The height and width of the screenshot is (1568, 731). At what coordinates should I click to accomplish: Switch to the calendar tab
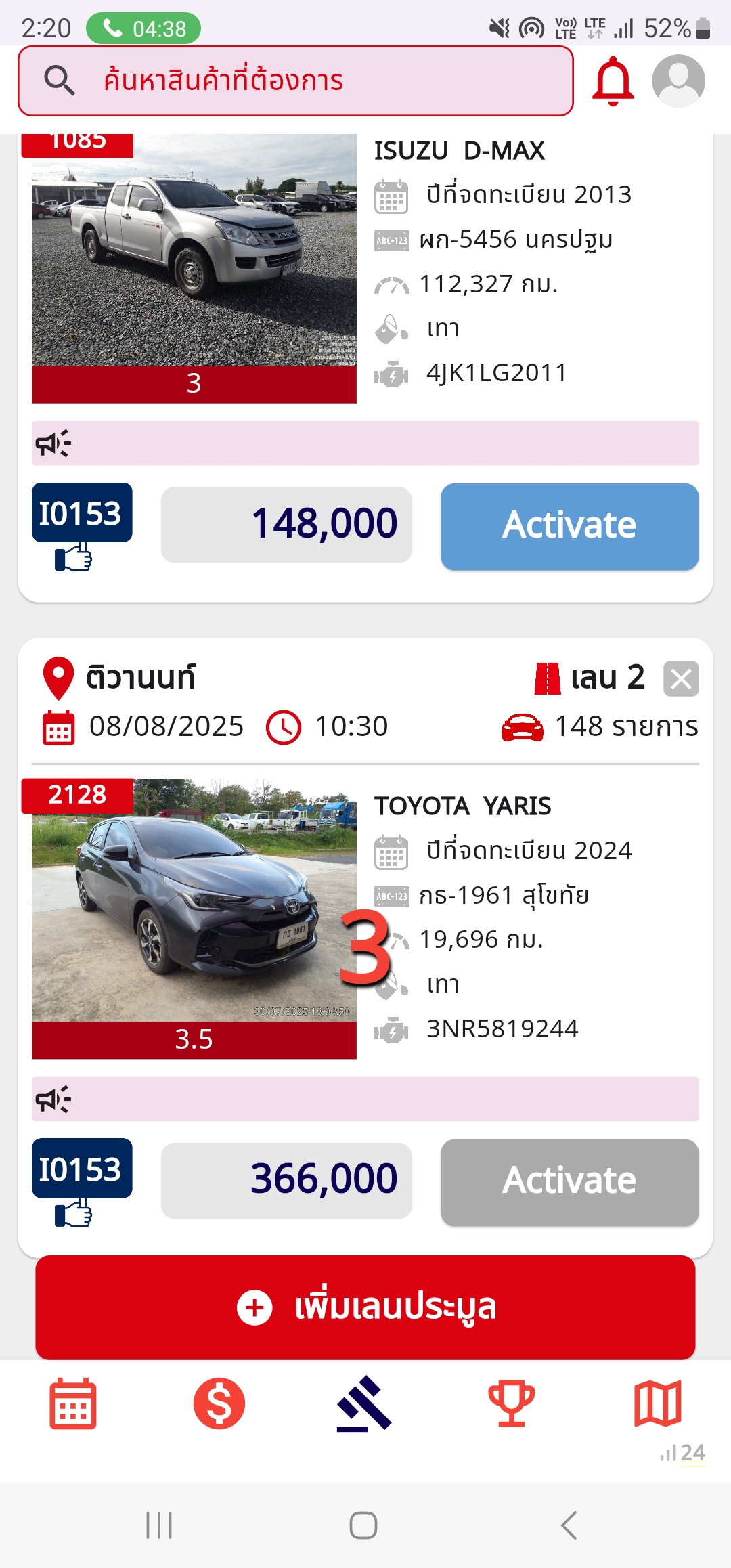[x=73, y=1404]
